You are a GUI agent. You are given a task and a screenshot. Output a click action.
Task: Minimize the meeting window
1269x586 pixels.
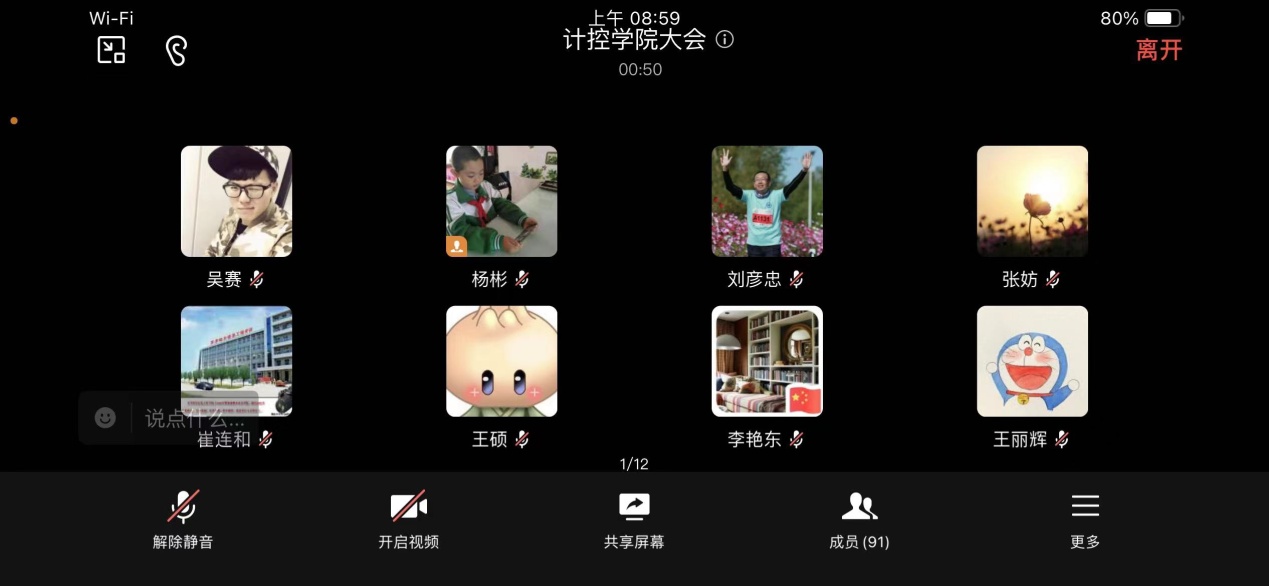[x=111, y=50]
